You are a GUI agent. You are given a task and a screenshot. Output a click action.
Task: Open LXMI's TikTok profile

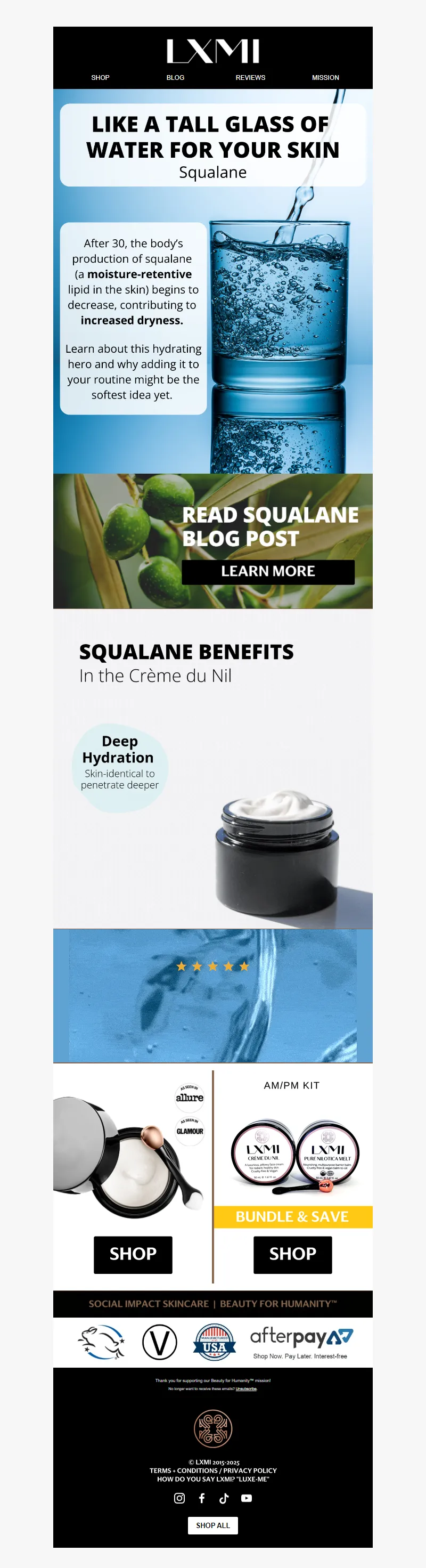(224, 1498)
